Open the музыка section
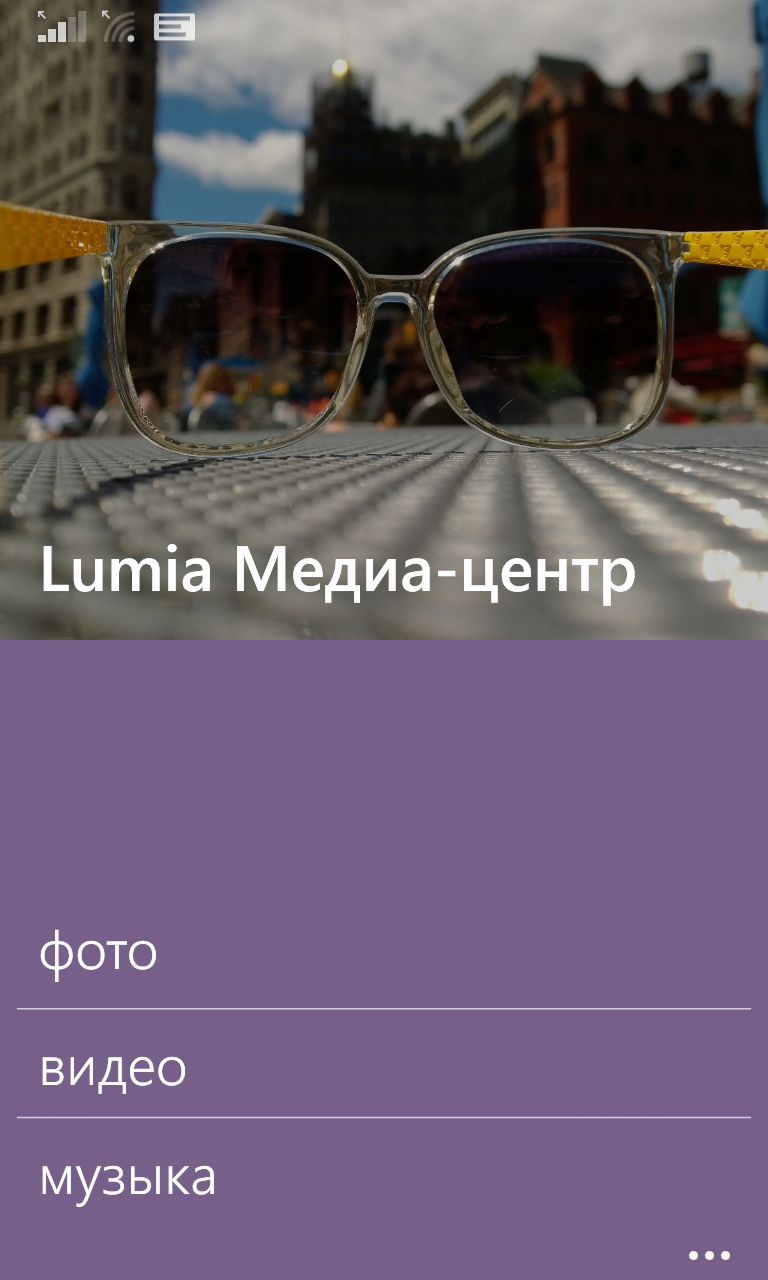768x1280 pixels. (x=128, y=1178)
